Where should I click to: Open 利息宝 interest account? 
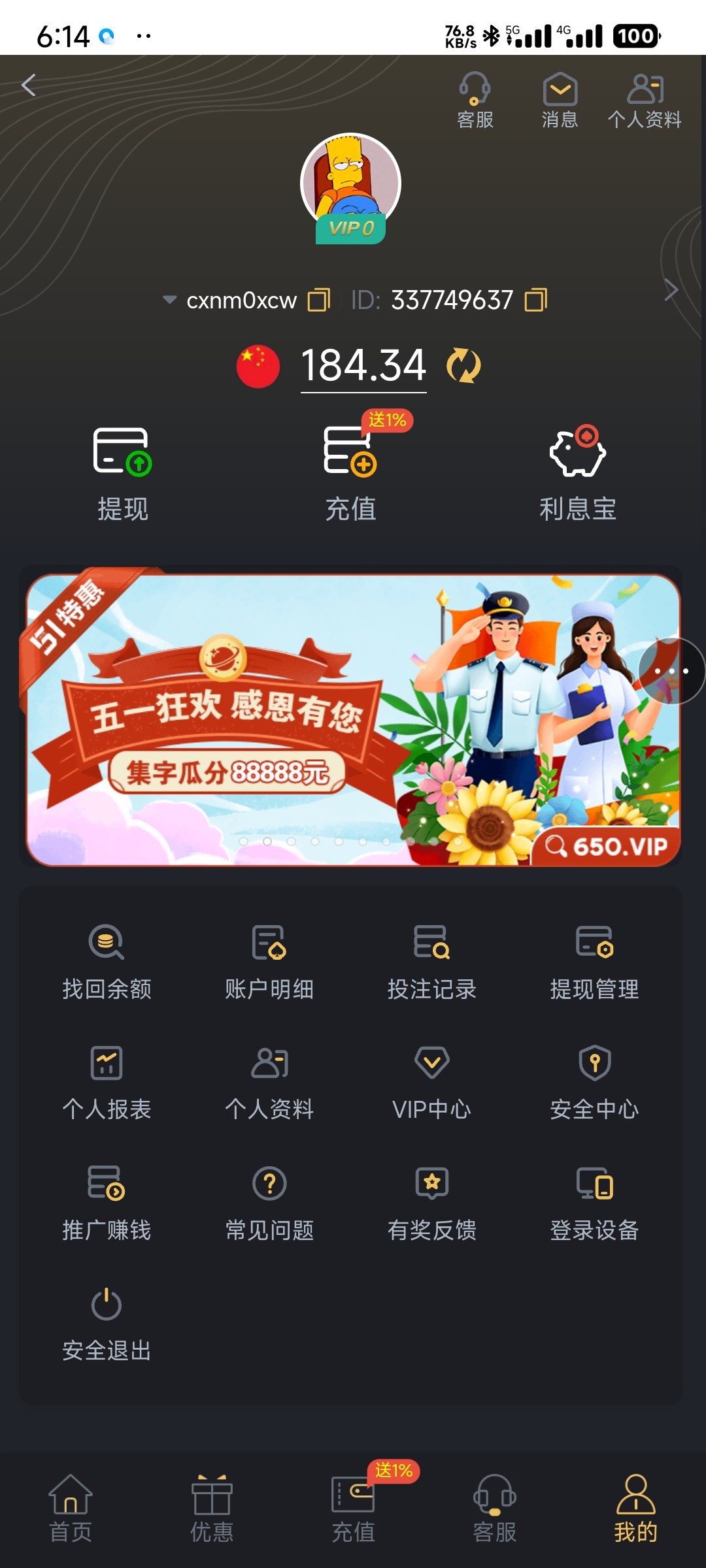(578, 473)
